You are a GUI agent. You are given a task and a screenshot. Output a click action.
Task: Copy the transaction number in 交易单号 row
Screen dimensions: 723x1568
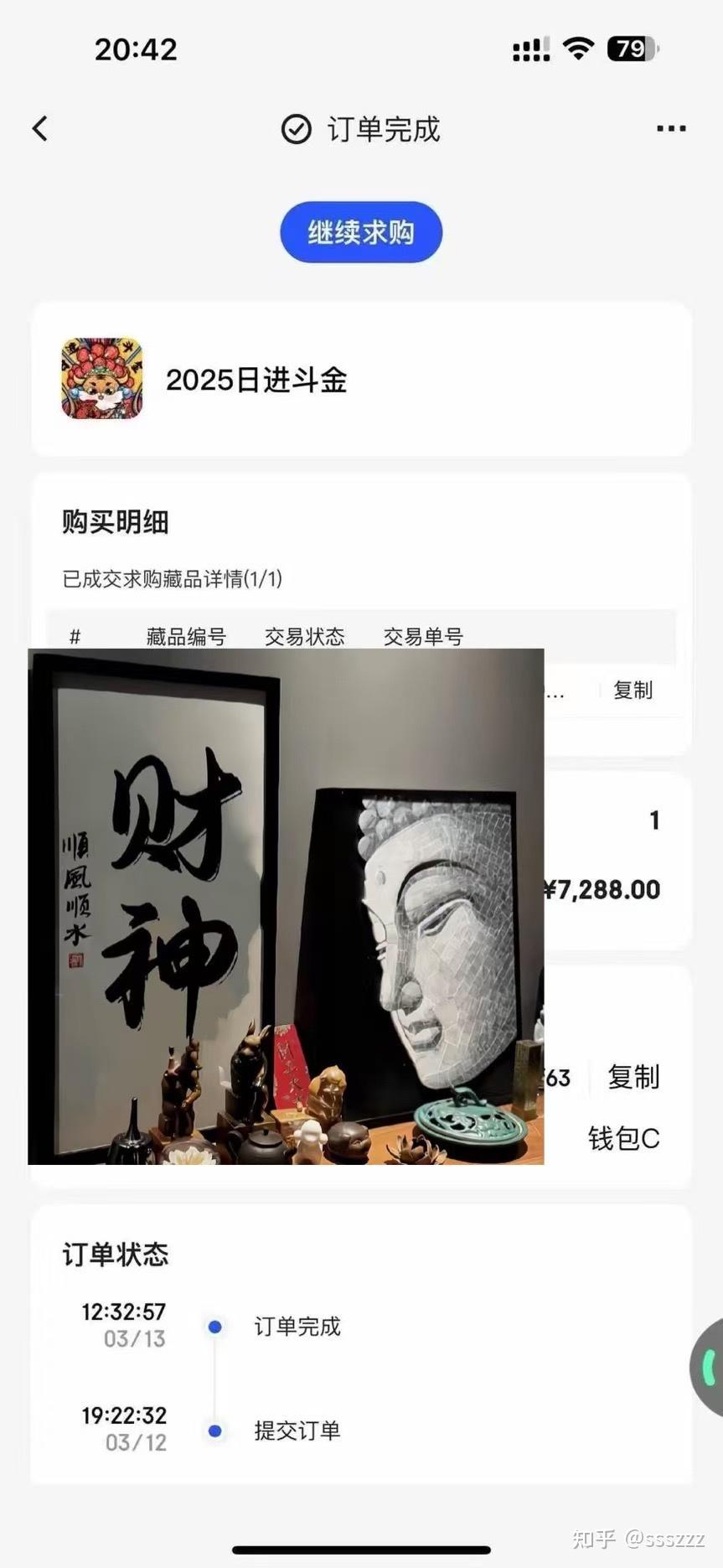tap(633, 690)
